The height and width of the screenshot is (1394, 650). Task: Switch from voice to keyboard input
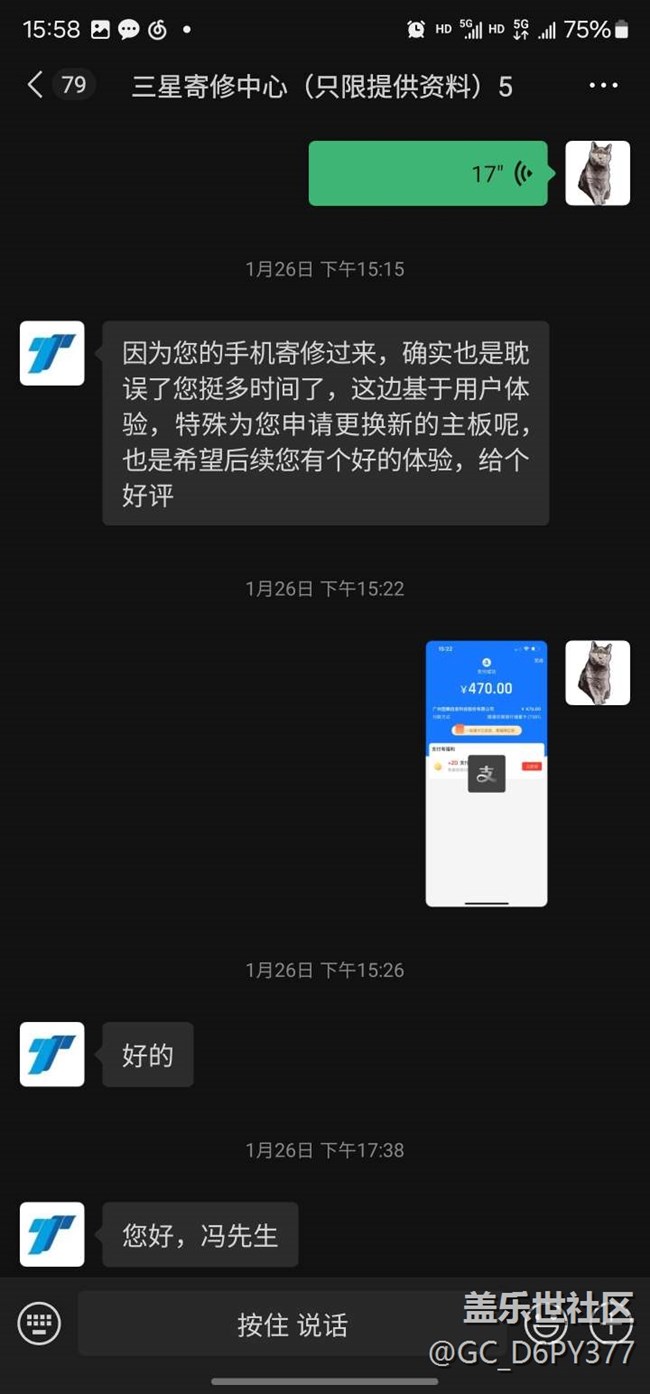pyautogui.click(x=39, y=1323)
